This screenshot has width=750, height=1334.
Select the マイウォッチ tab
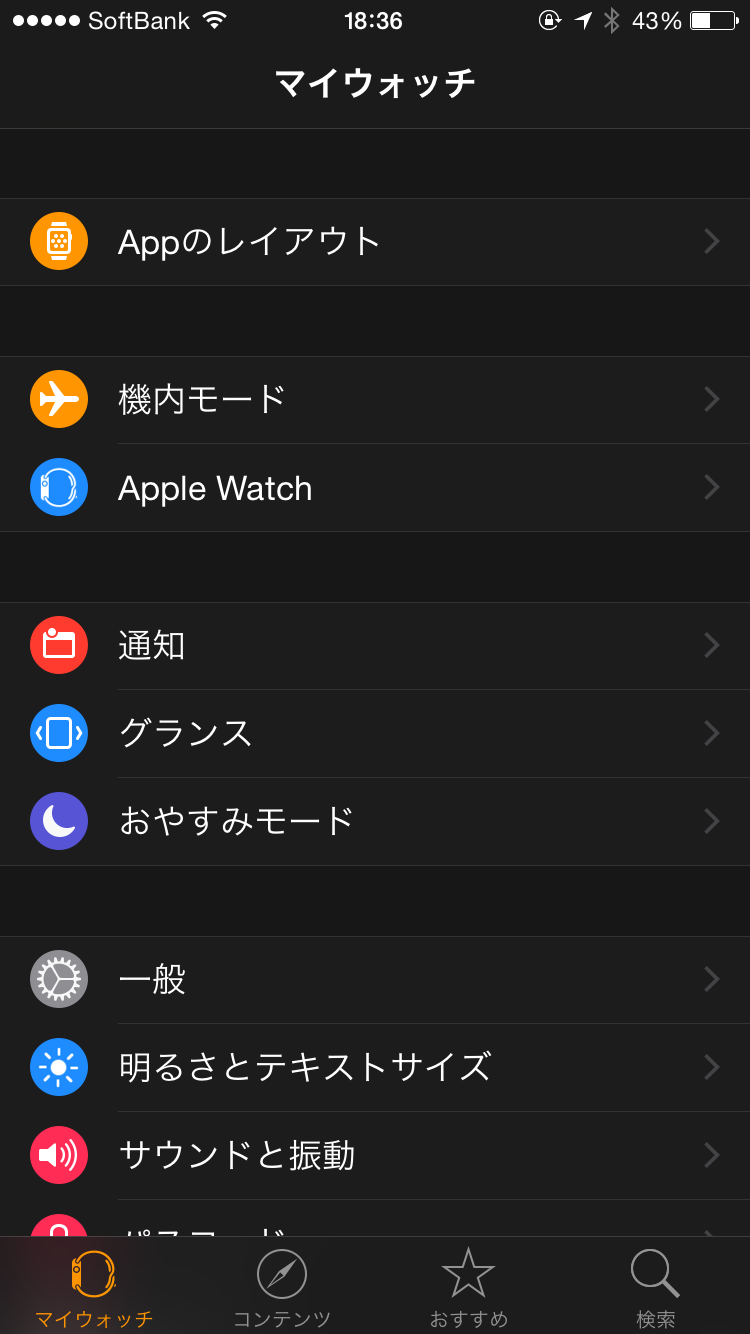click(x=94, y=1288)
